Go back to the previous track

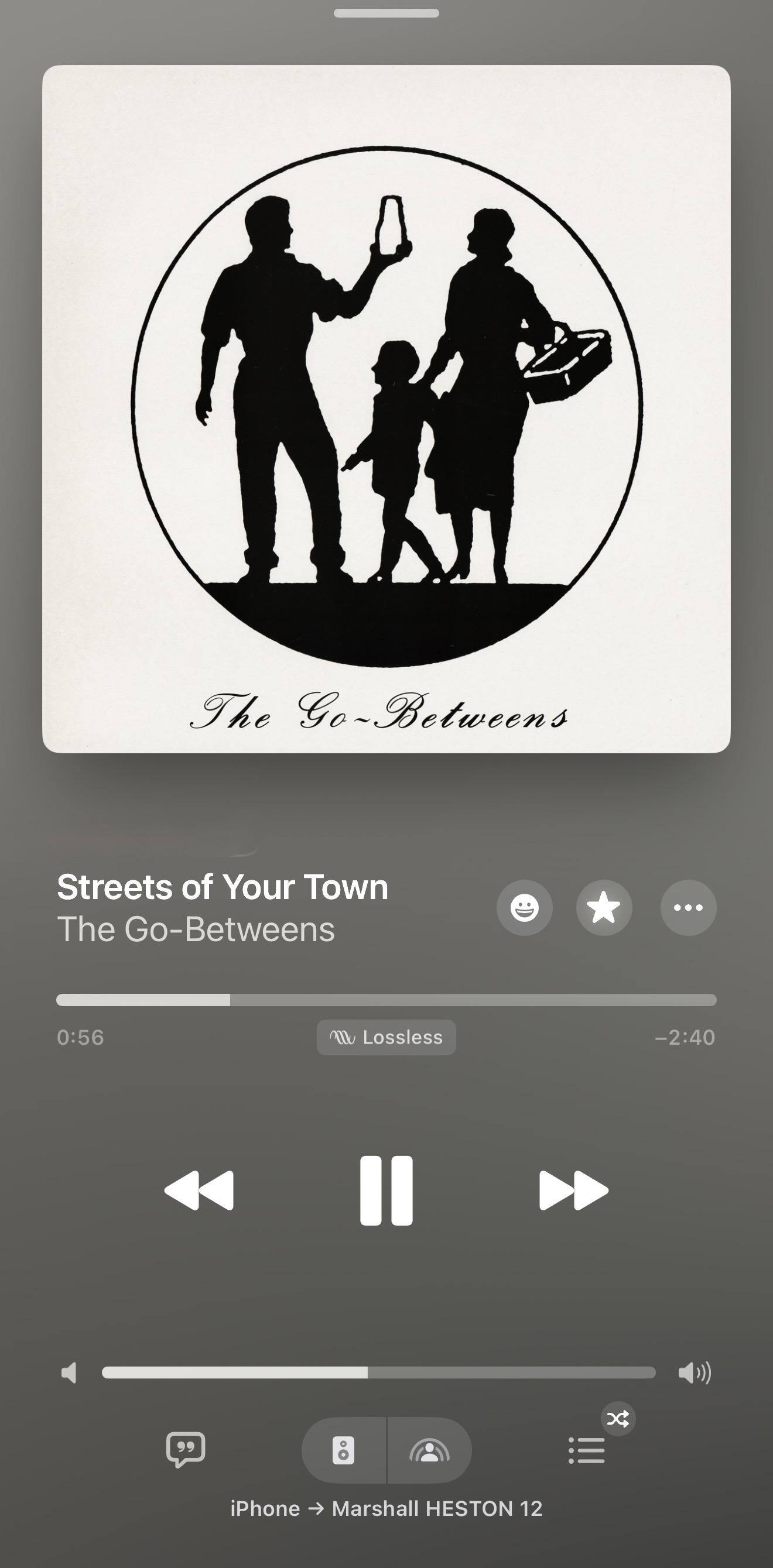pyautogui.click(x=199, y=1190)
